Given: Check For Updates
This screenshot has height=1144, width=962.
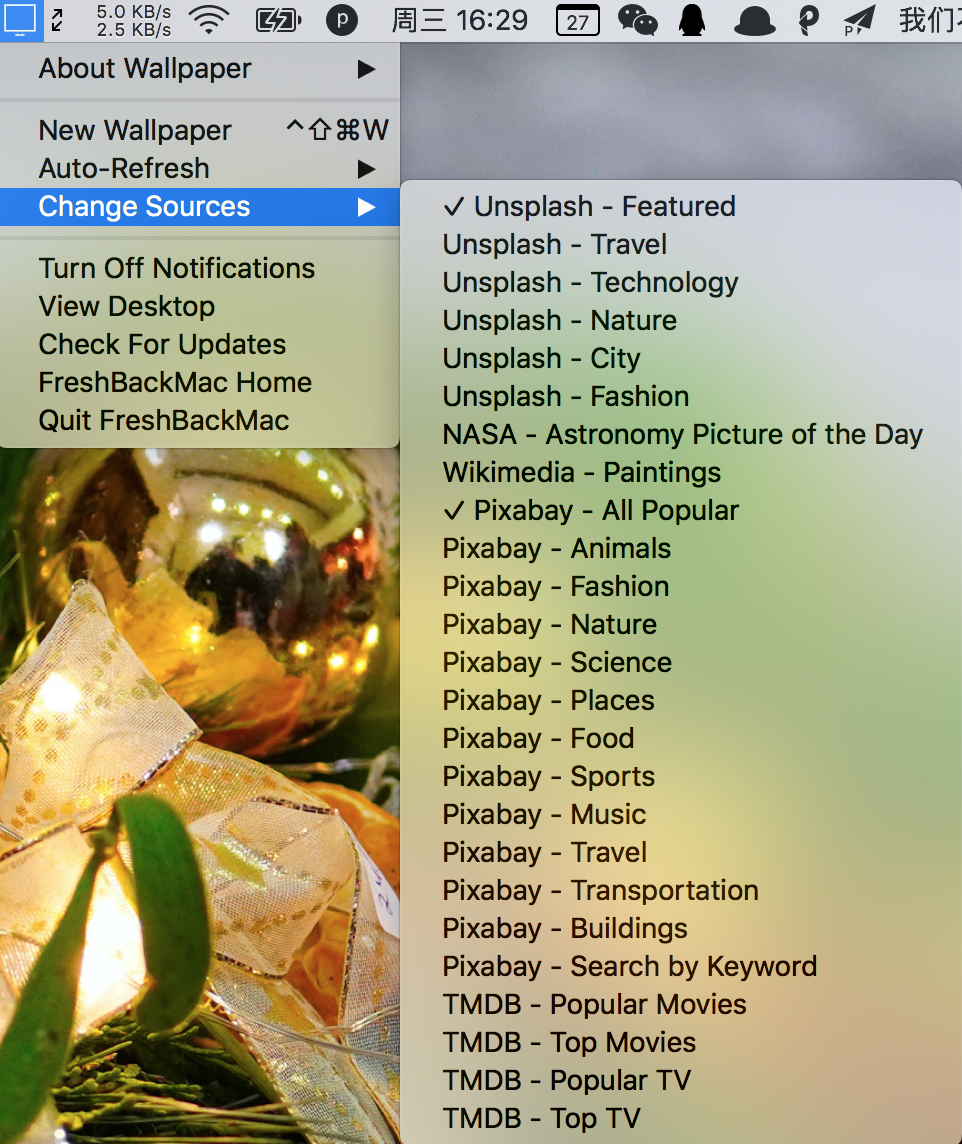Looking at the screenshot, I should click(x=162, y=345).
